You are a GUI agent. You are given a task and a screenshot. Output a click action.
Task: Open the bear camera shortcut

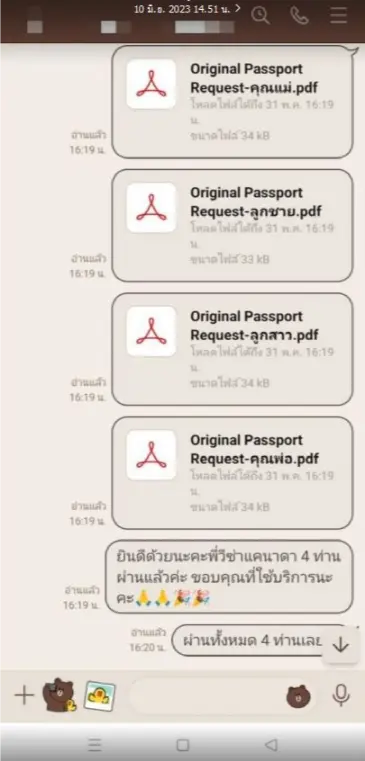[59, 695]
